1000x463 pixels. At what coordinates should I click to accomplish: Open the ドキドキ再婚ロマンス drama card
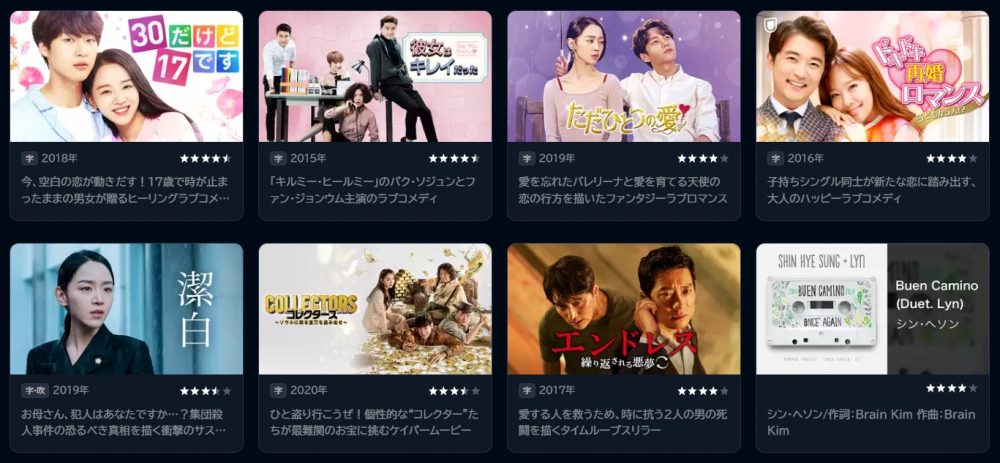[872, 77]
